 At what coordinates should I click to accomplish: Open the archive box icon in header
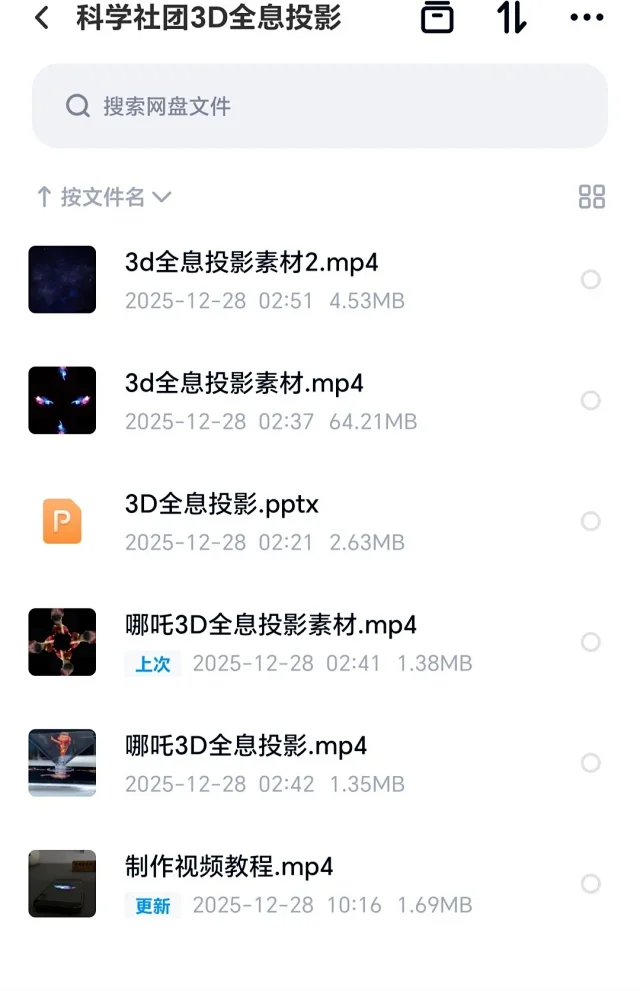pos(437,17)
